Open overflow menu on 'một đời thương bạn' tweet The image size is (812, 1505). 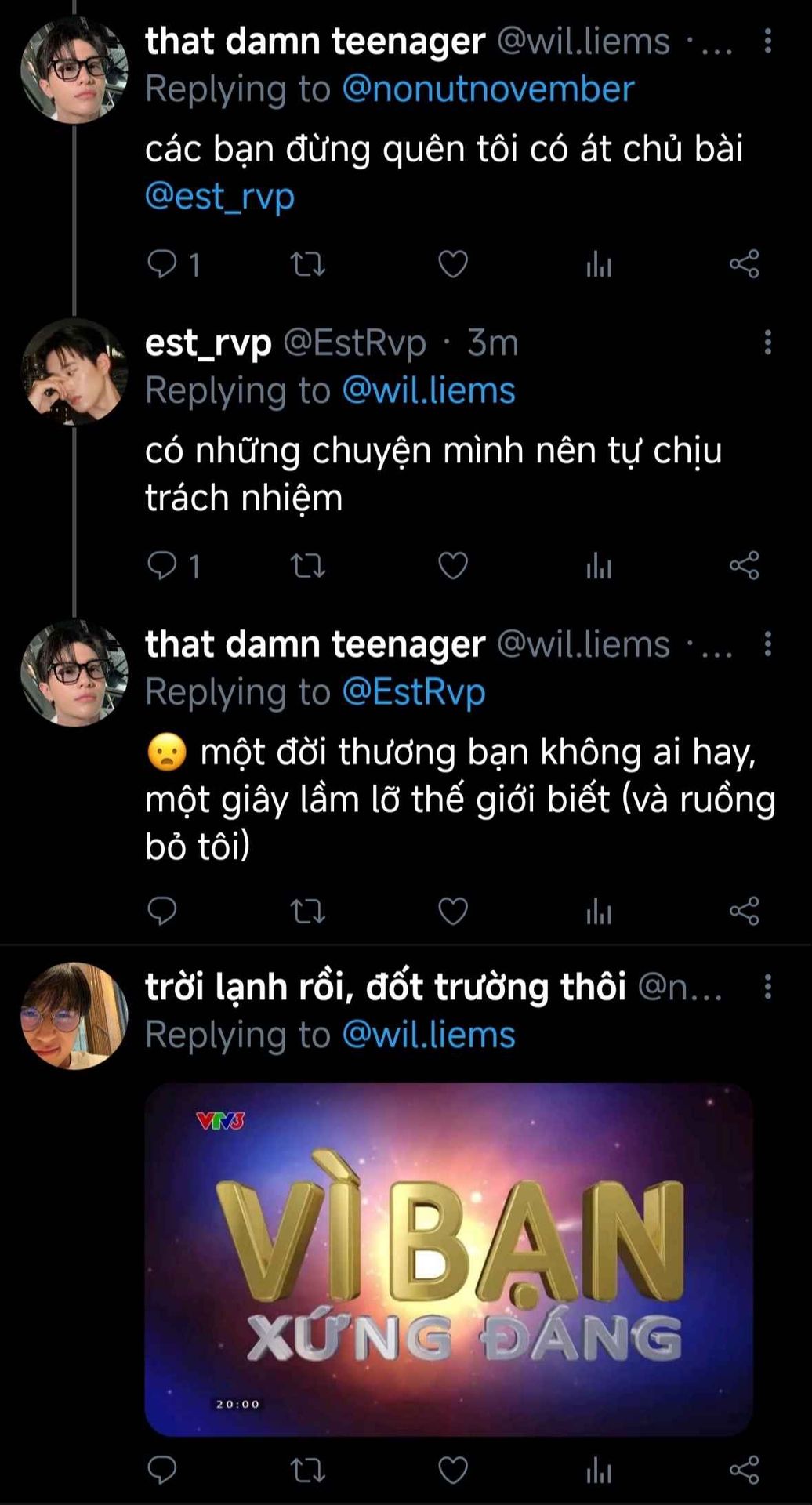click(x=767, y=644)
